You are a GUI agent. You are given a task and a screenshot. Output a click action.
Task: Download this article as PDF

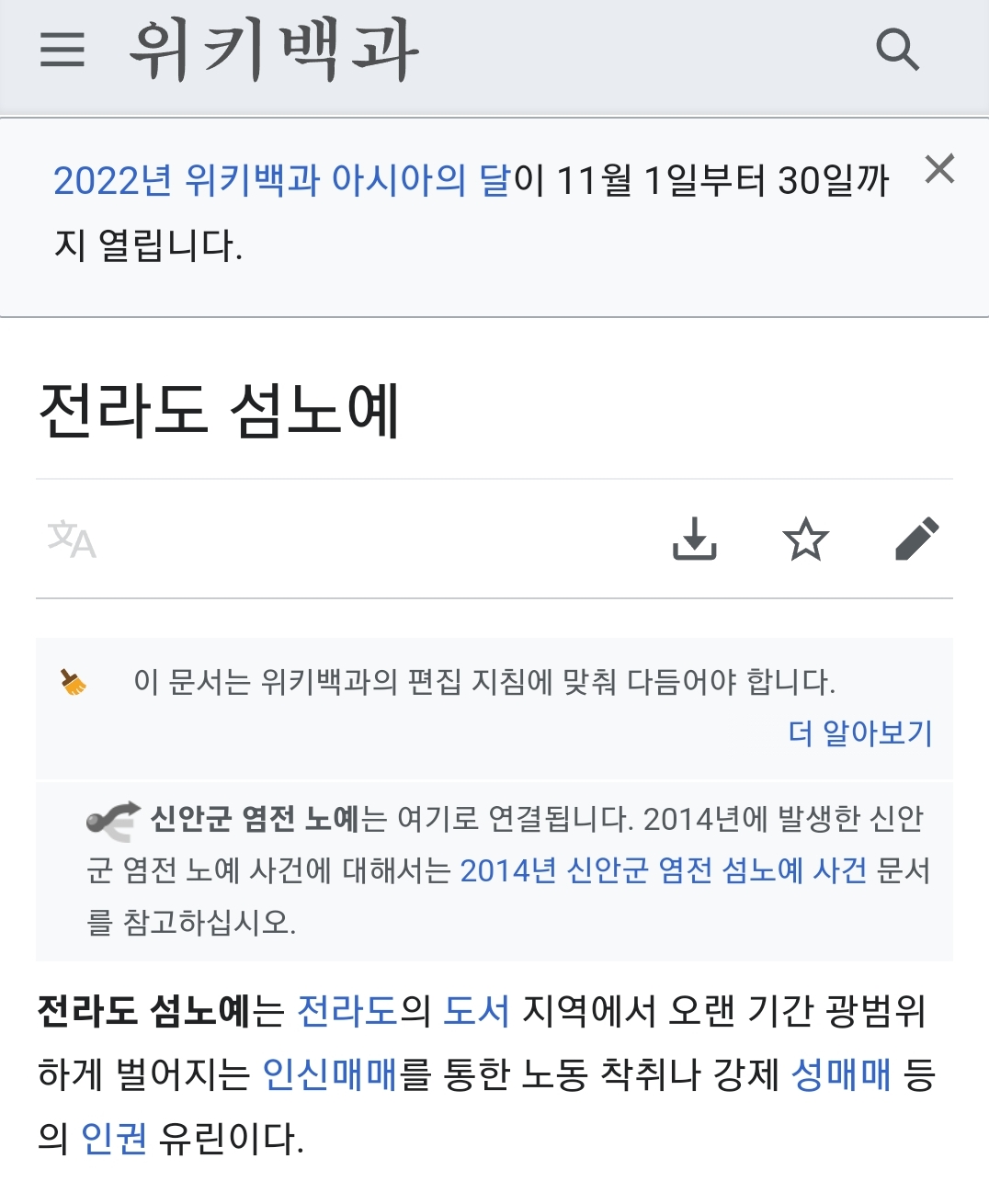[695, 539]
